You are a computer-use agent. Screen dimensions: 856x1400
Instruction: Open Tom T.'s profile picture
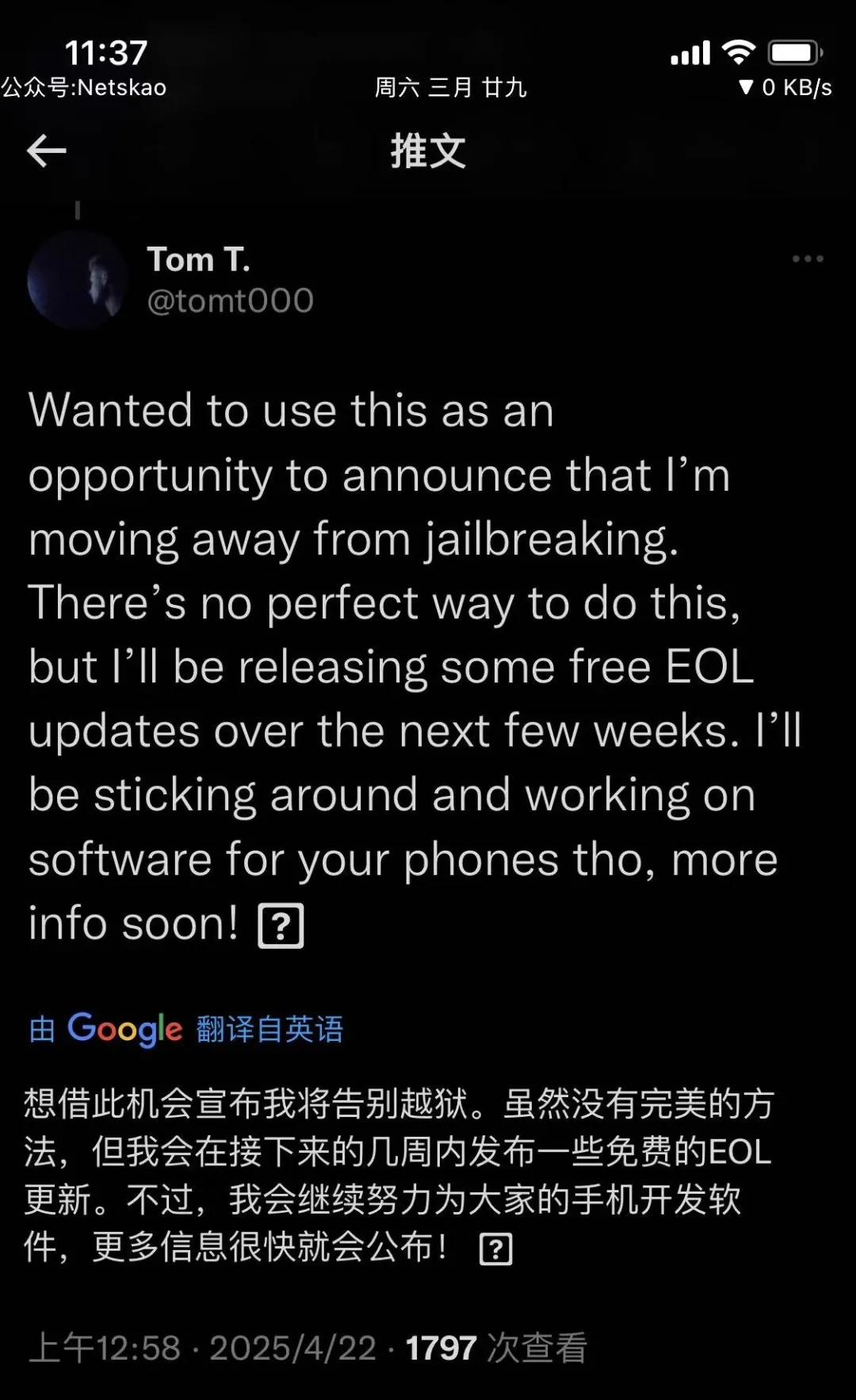click(x=78, y=280)
